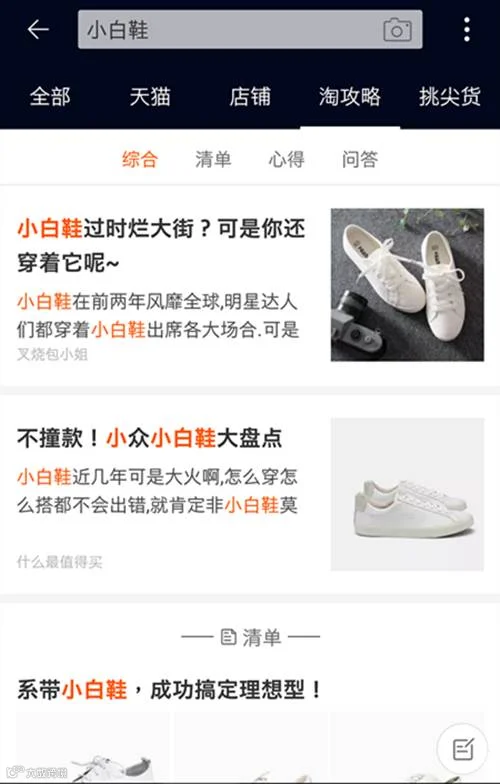Select the 清单 sub-tab
This screenshot has width=500, height=784.
click(x=213, y=160)
